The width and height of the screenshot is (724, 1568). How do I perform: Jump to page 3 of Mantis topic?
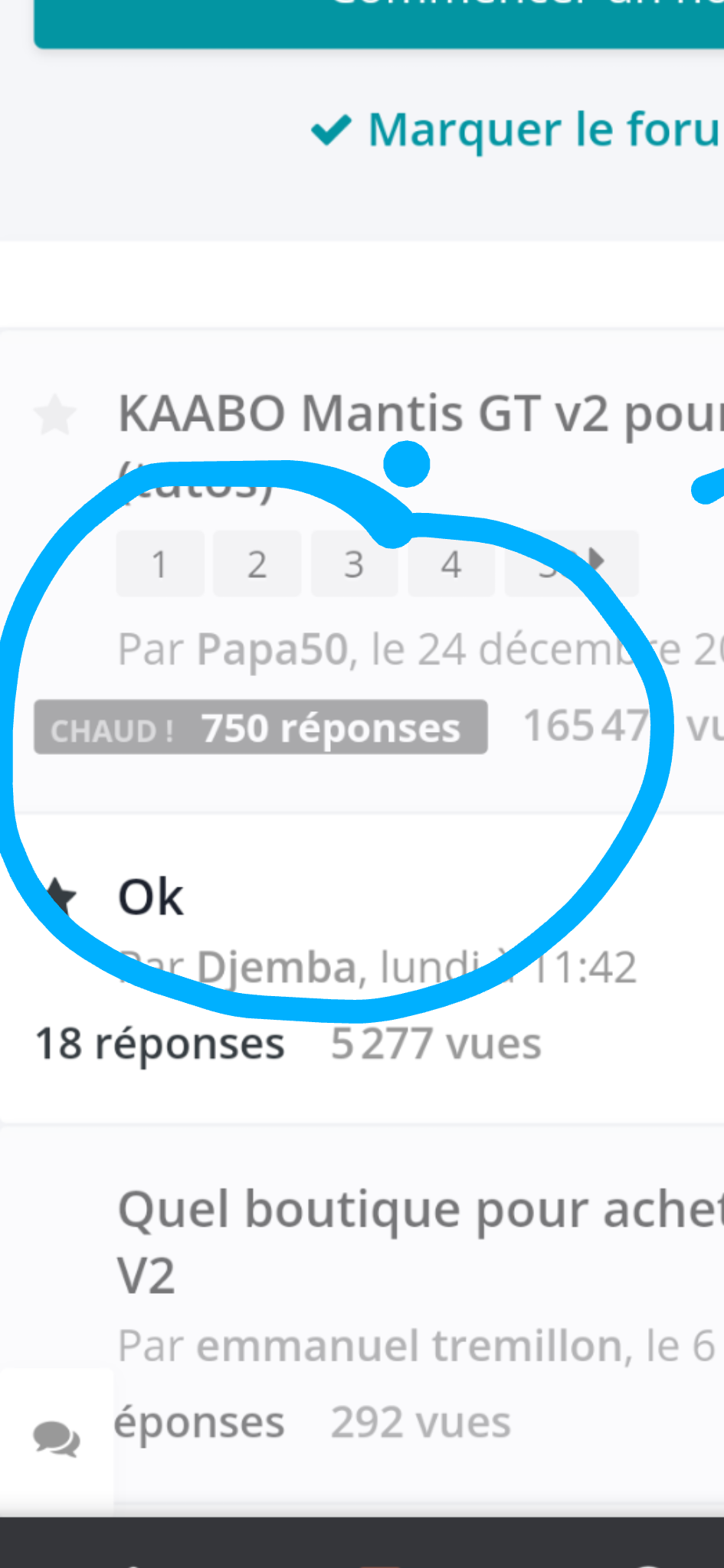(x=354, y=563)
